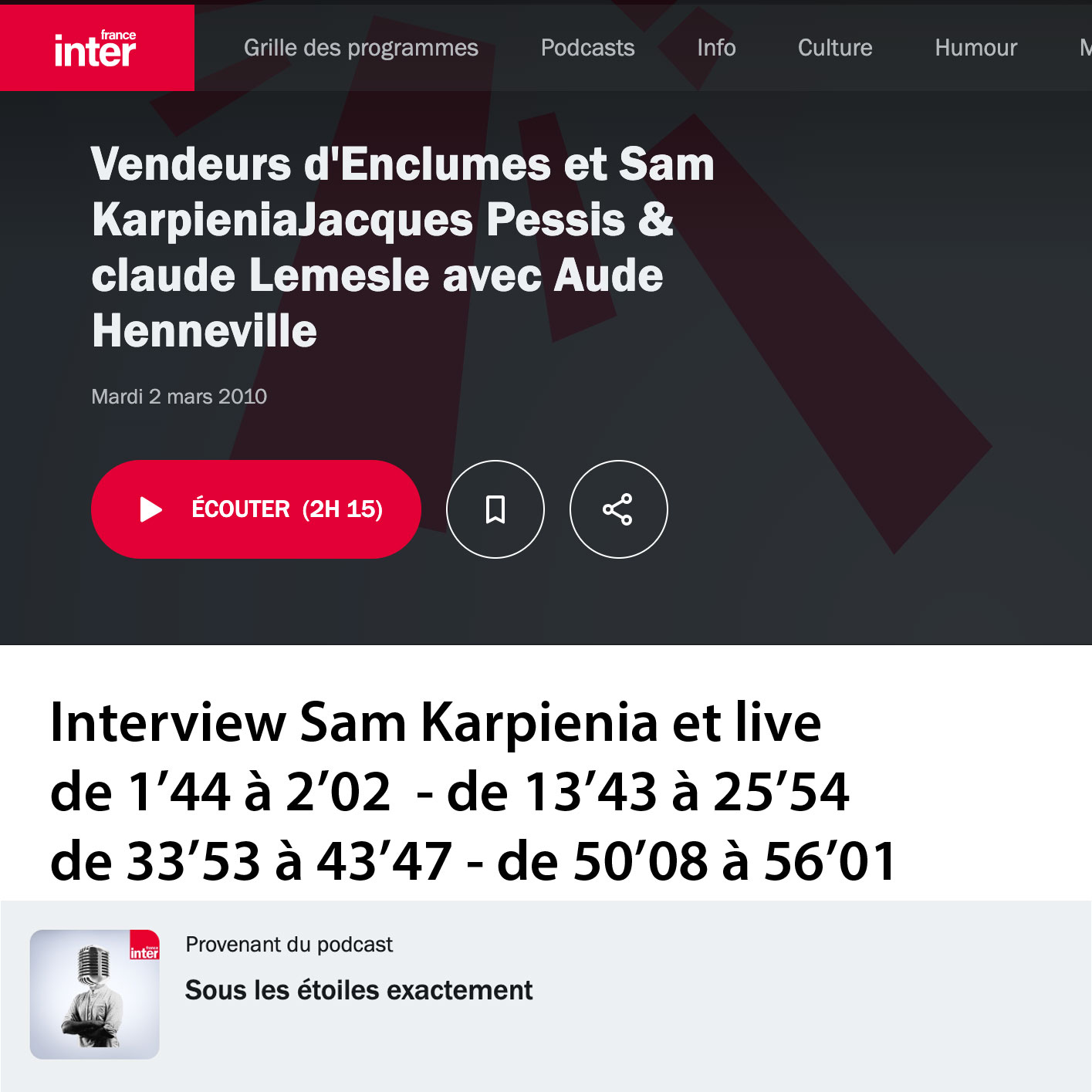Image resolution: width=1092 pixels, height=1092 pixels.
Task: Open the Humour section
Action: (x=975, y=48)
